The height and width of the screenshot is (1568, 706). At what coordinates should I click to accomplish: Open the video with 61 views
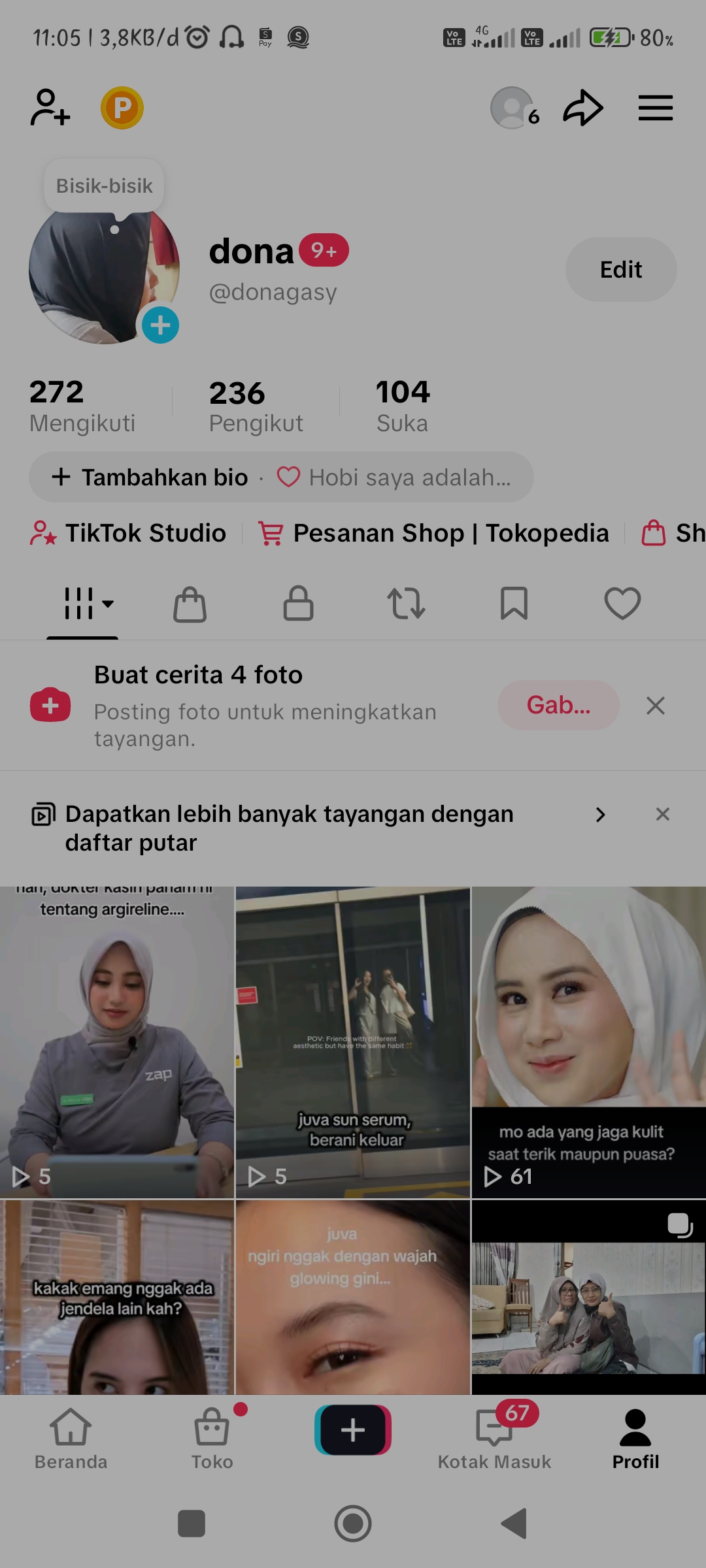[x=588, y=1042]
